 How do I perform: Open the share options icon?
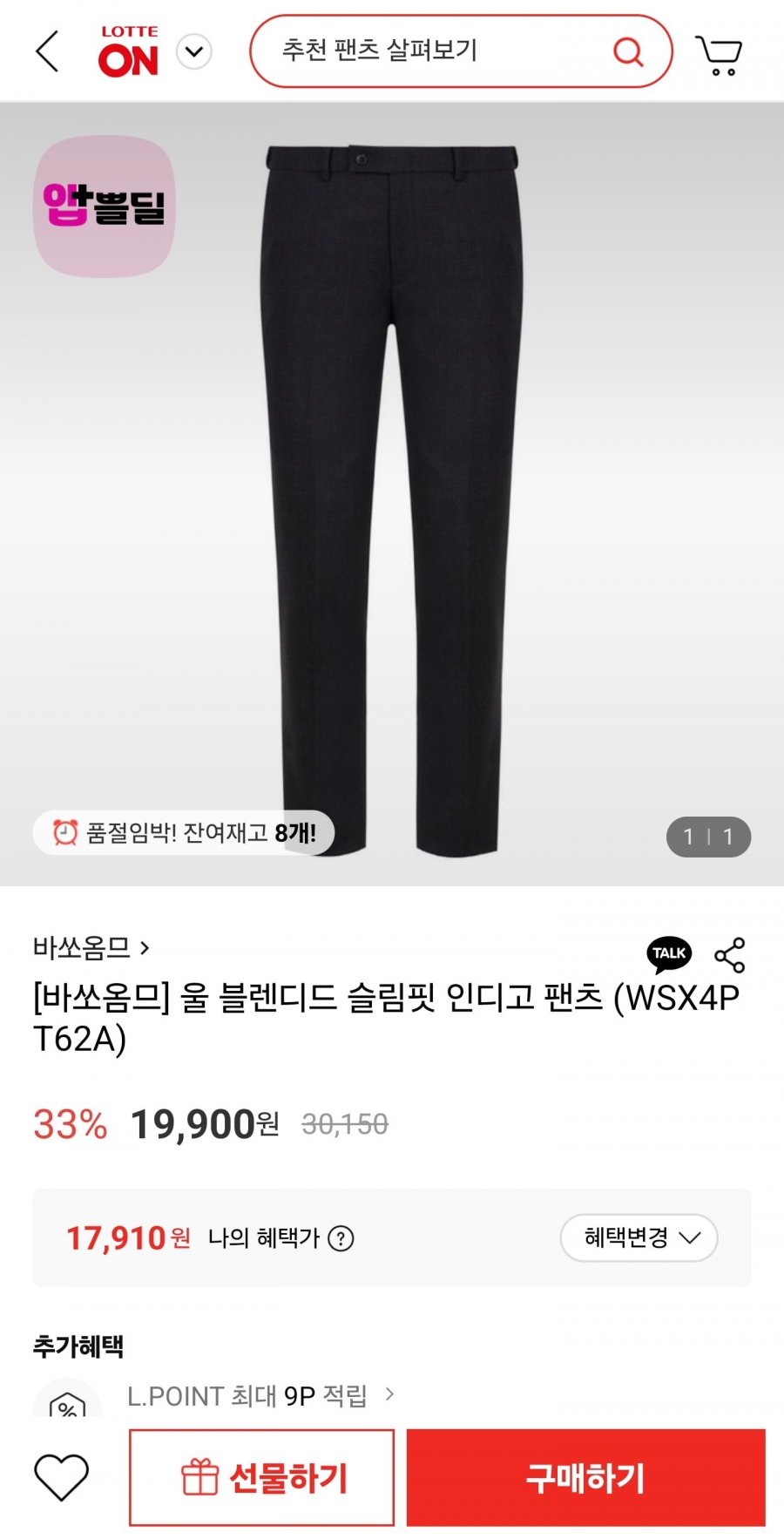click(x=730, y=955)
